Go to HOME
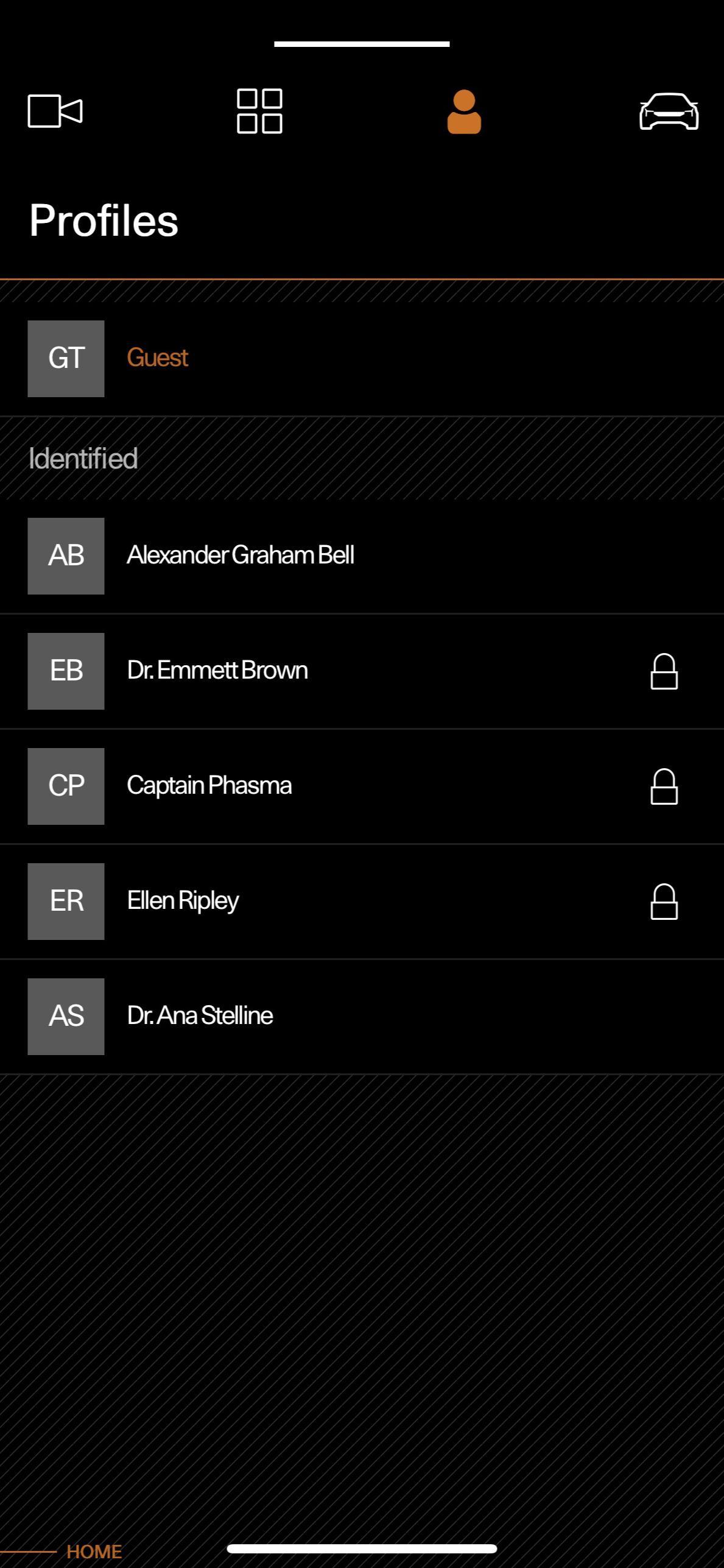Image resolution: width=724 pixels, height=1568 pixels. point(94,1552)
